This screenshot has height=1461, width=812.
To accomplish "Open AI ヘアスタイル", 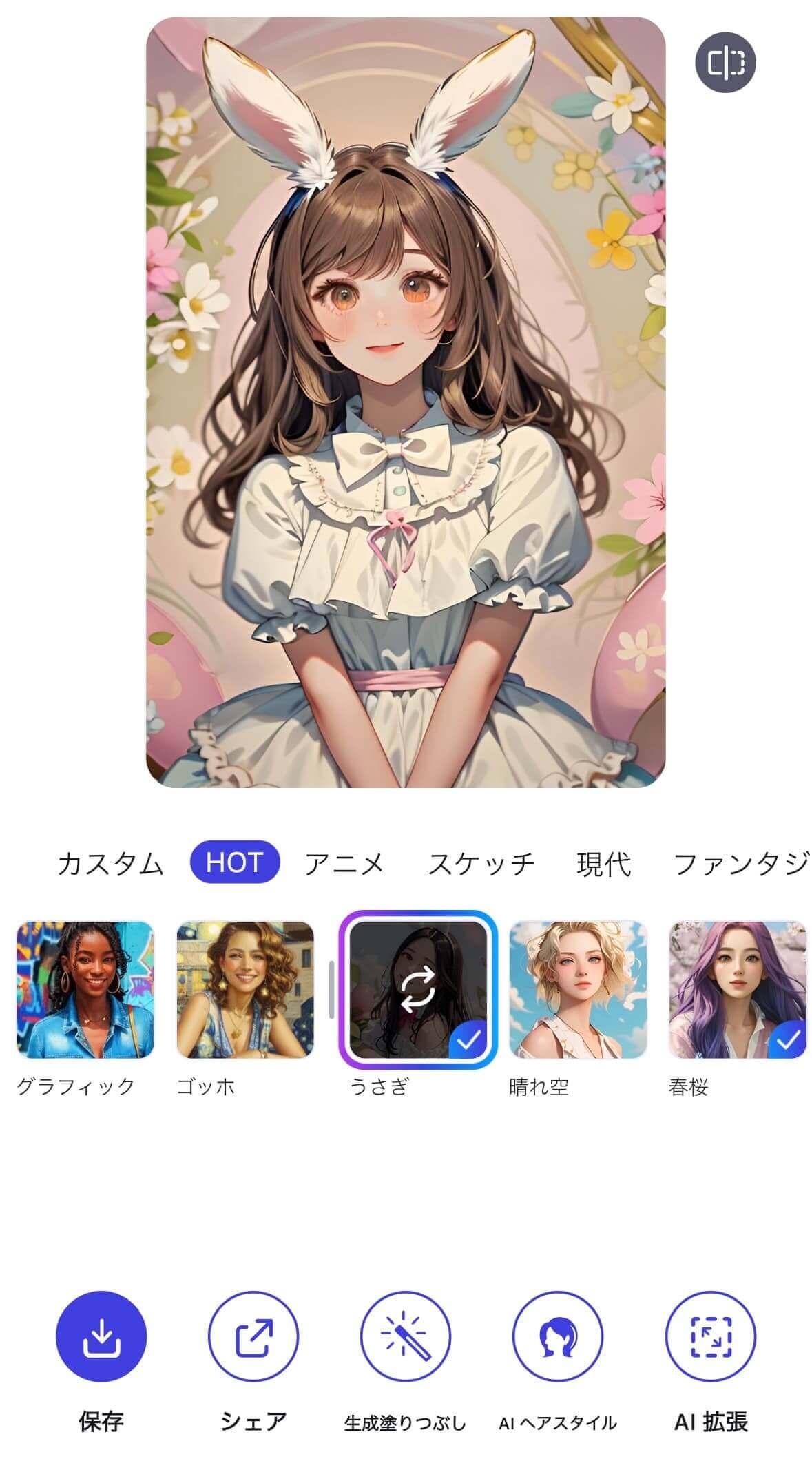I will pos(558,1336).
